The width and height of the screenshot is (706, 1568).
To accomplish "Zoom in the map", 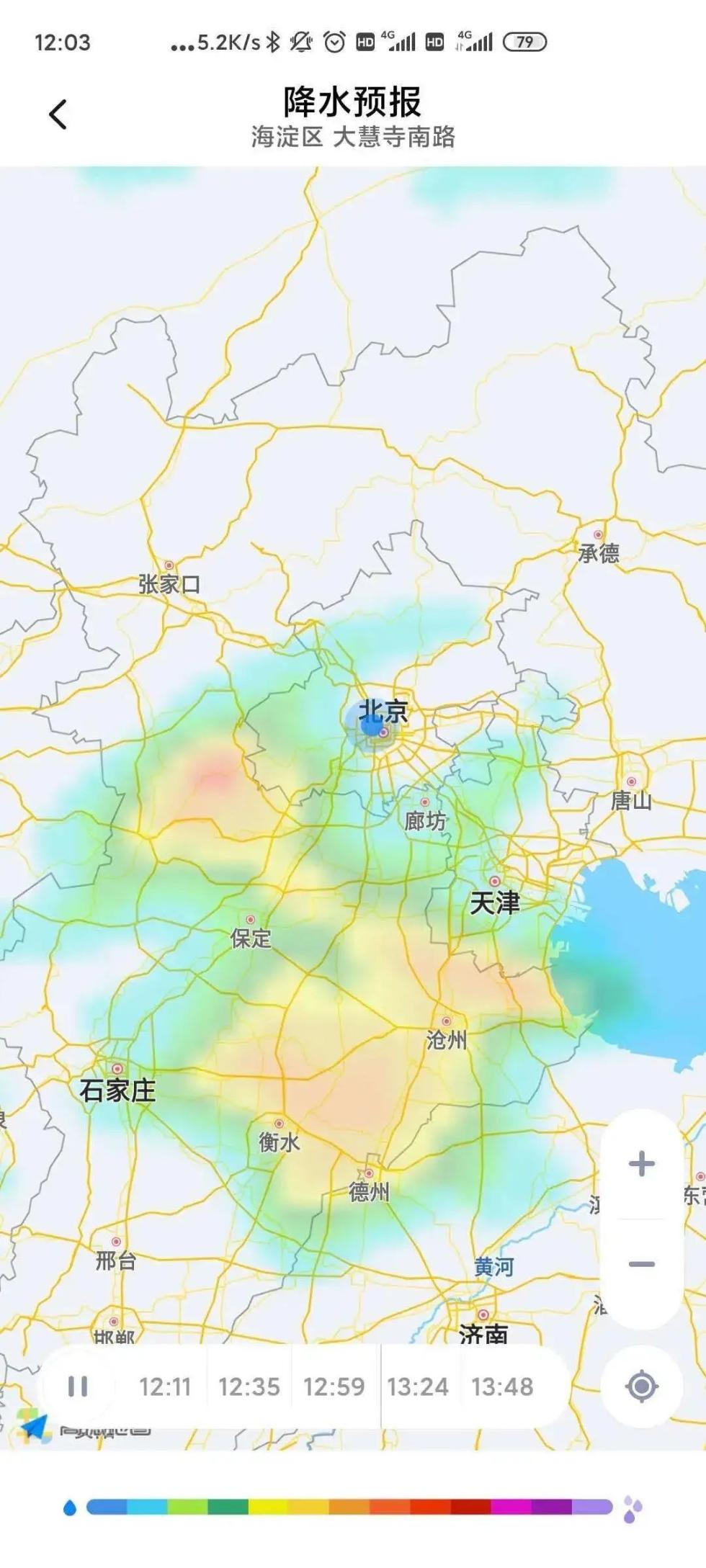I will [x=641, y=1163].
